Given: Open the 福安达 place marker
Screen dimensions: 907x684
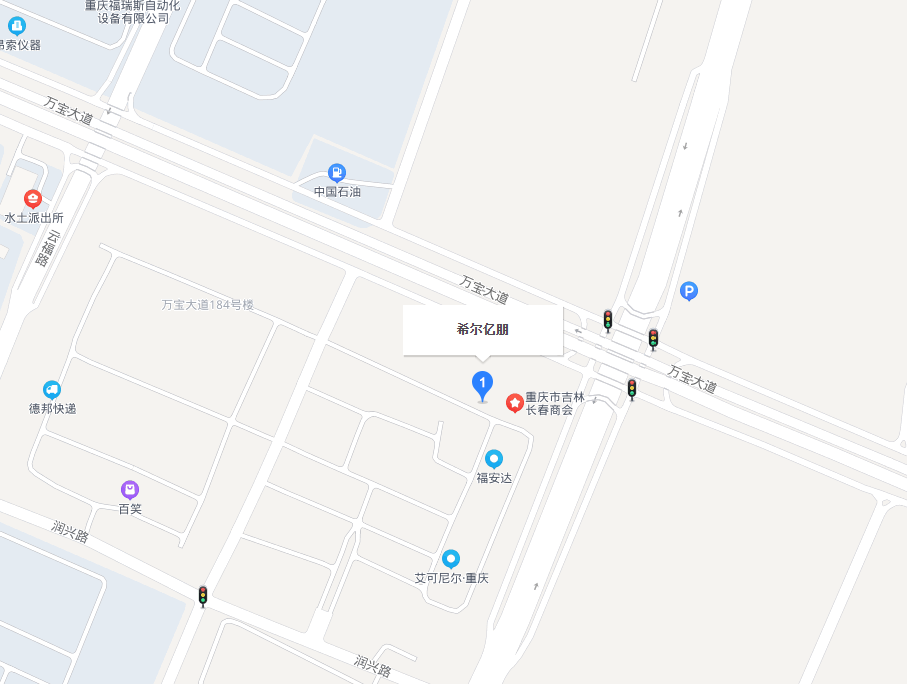Looking at the screenshot, I should click(x=493, y=459).
